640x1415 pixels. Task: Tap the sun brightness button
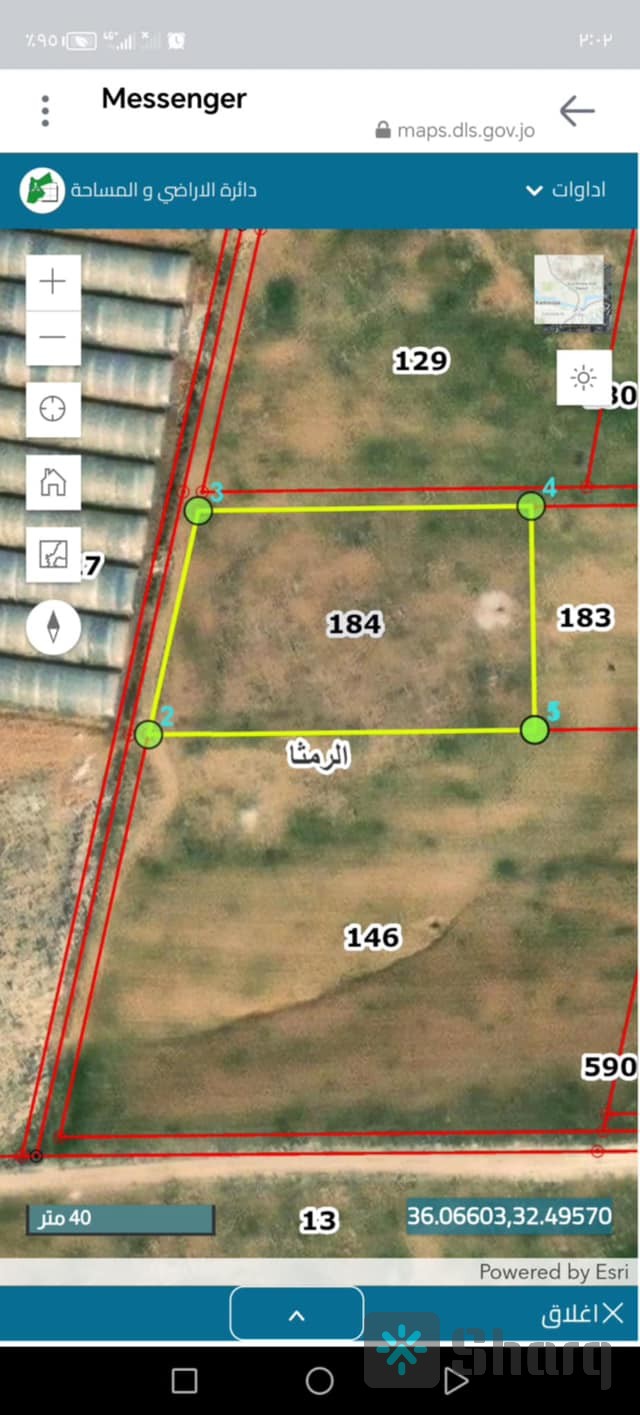pos(583,378)
